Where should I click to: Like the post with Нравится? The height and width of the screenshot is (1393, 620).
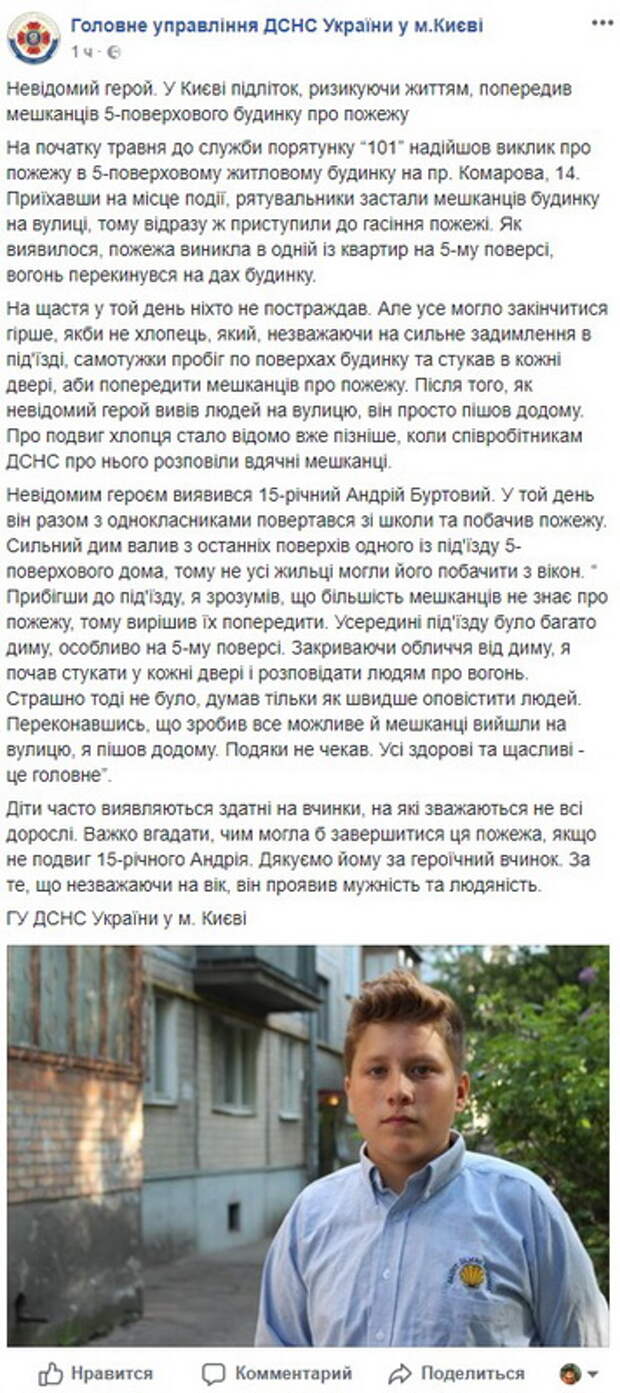tap(96, 1373)
